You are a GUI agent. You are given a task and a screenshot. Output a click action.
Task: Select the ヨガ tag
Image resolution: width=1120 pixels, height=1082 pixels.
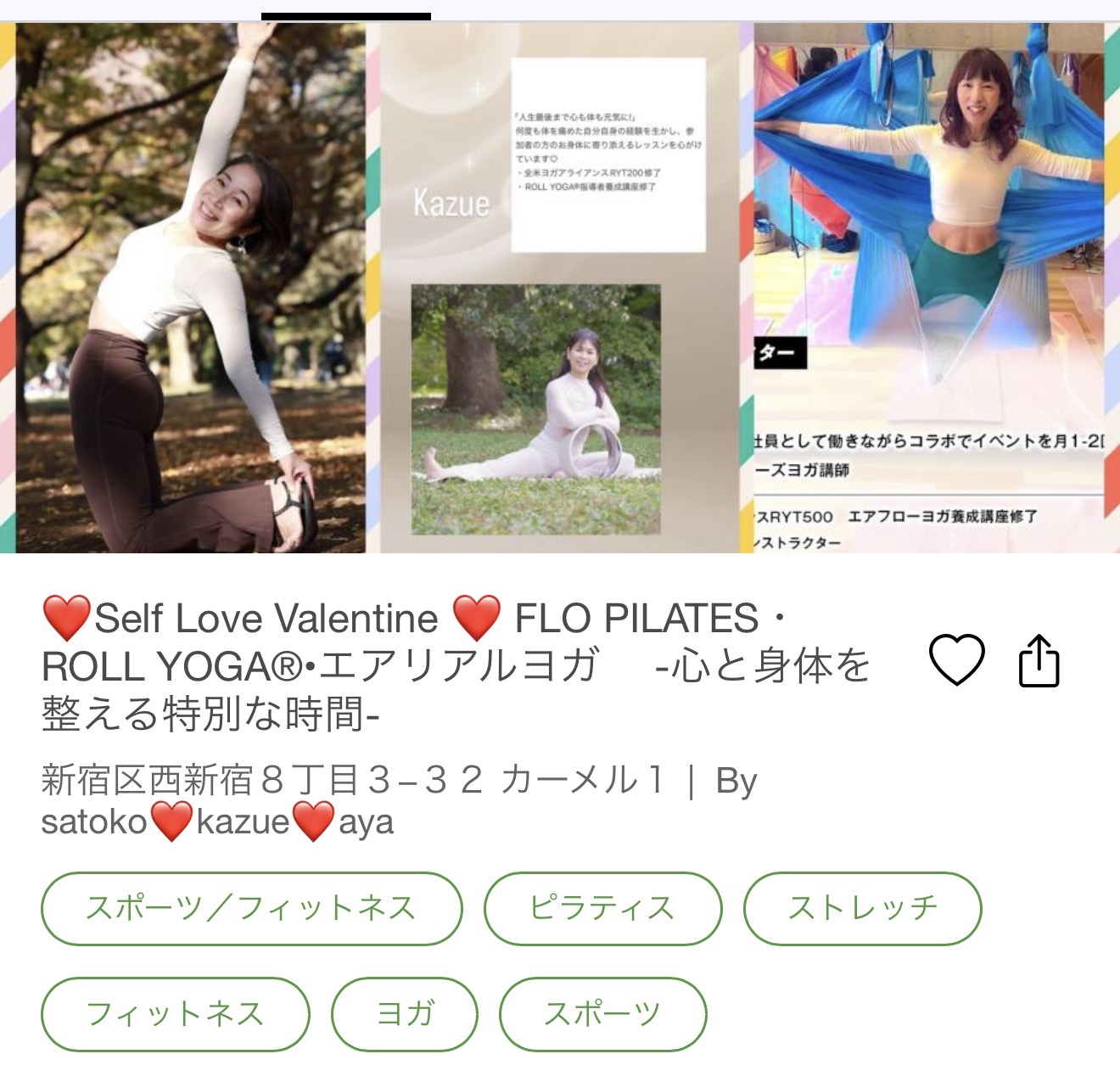pos(405,1013)
